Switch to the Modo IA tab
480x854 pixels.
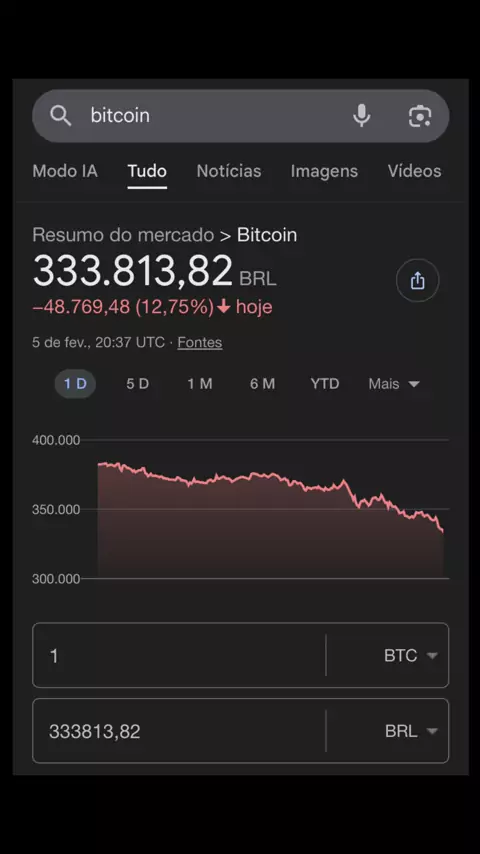tap(65, 171)
